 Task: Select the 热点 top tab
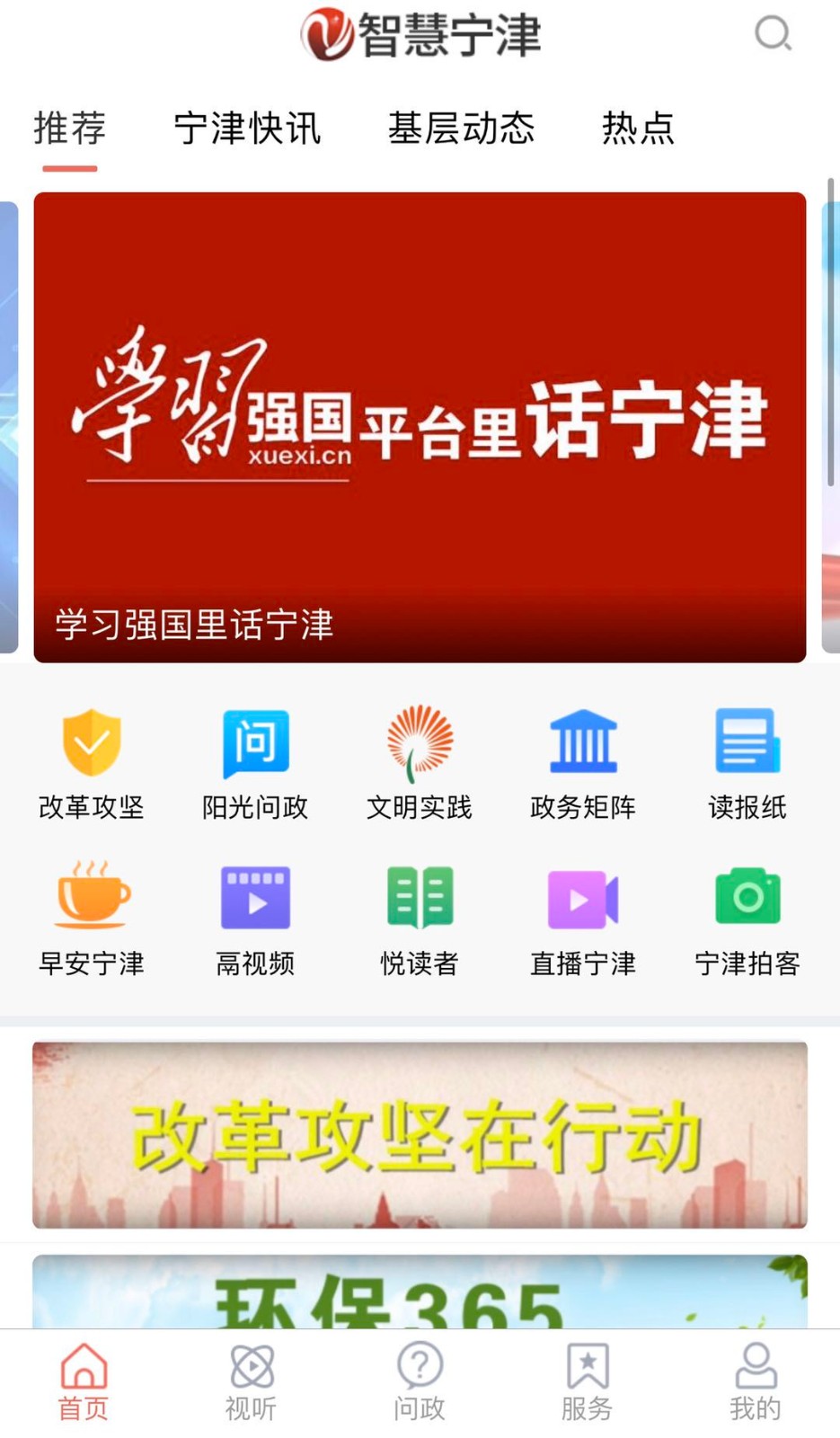[638, 129]
